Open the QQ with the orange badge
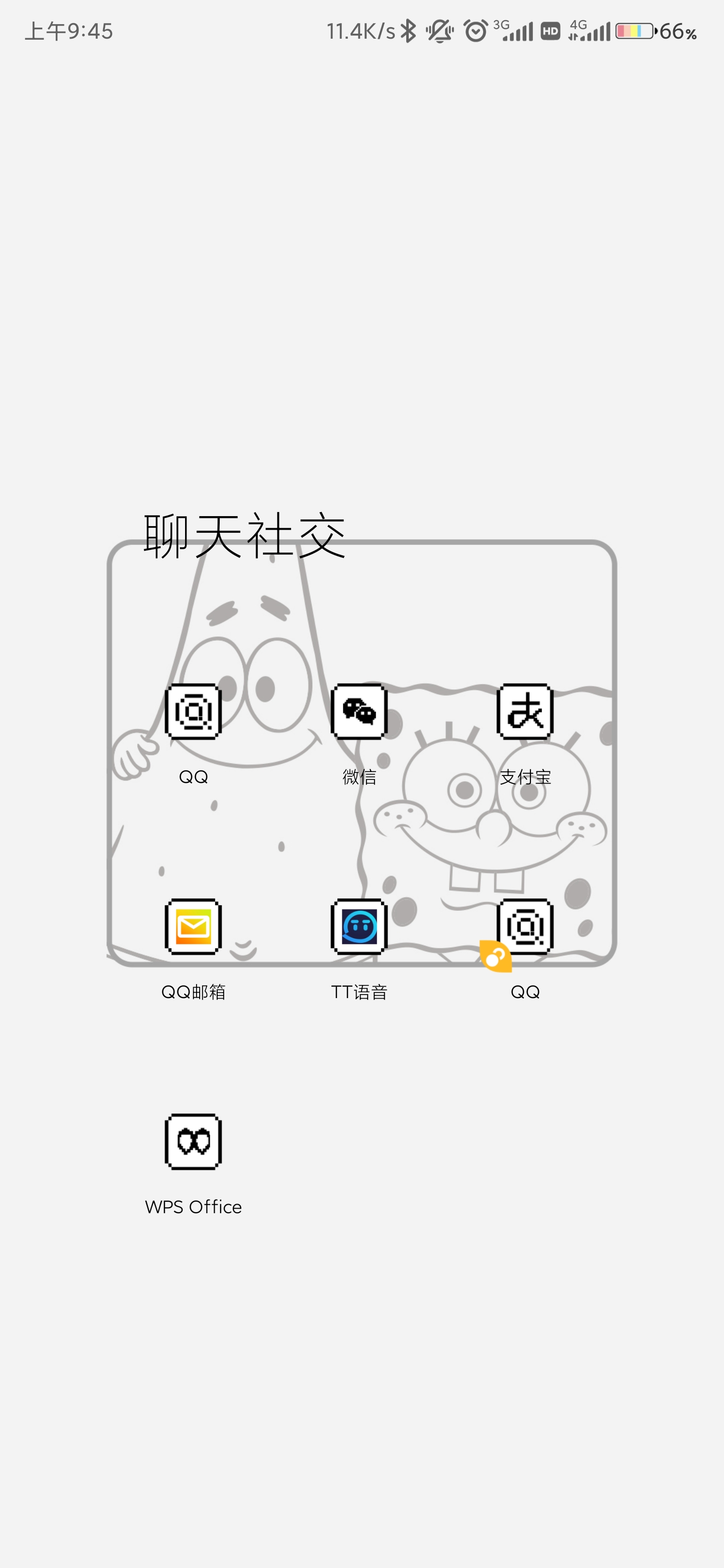Screen dimensions: 724x1568 [x=525, y=926]
